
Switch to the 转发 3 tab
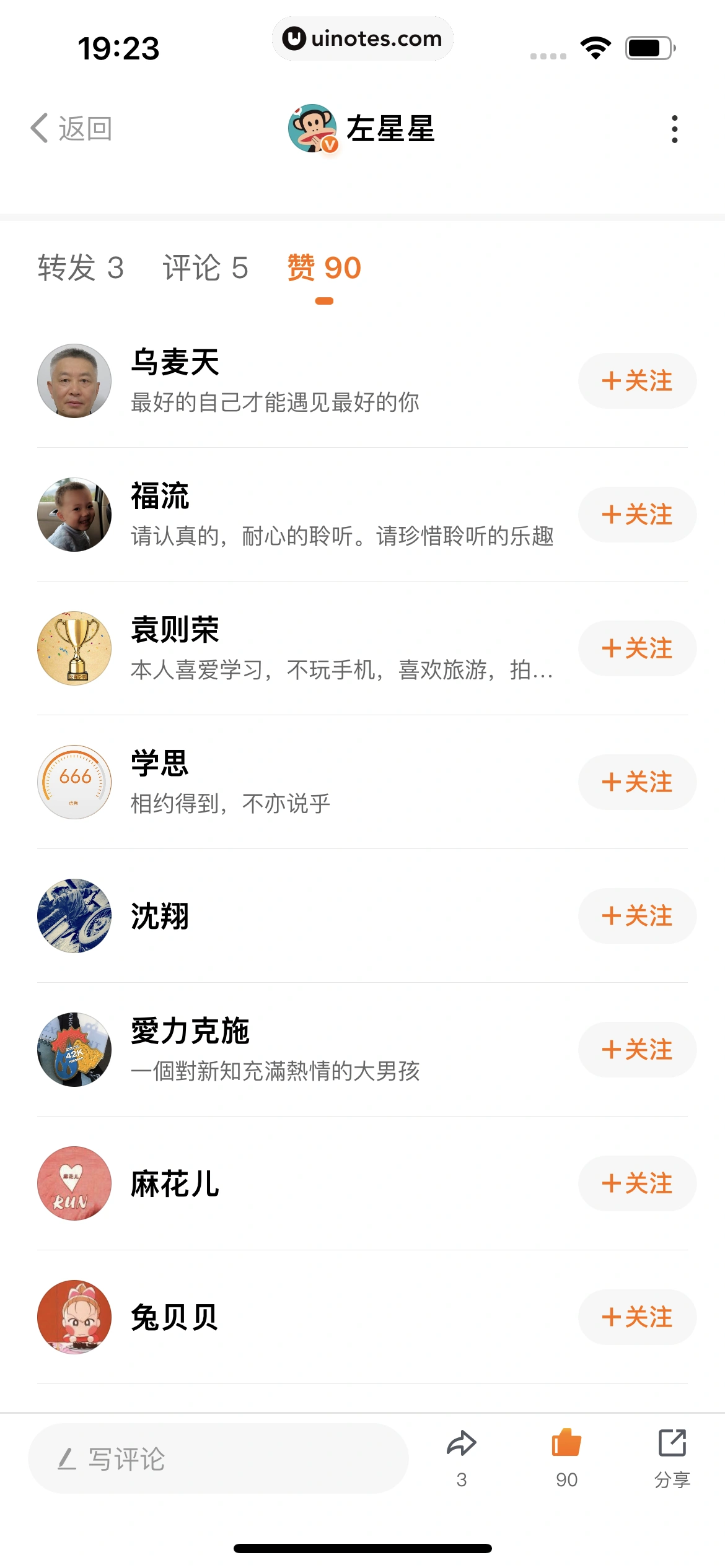click(81, 268)
